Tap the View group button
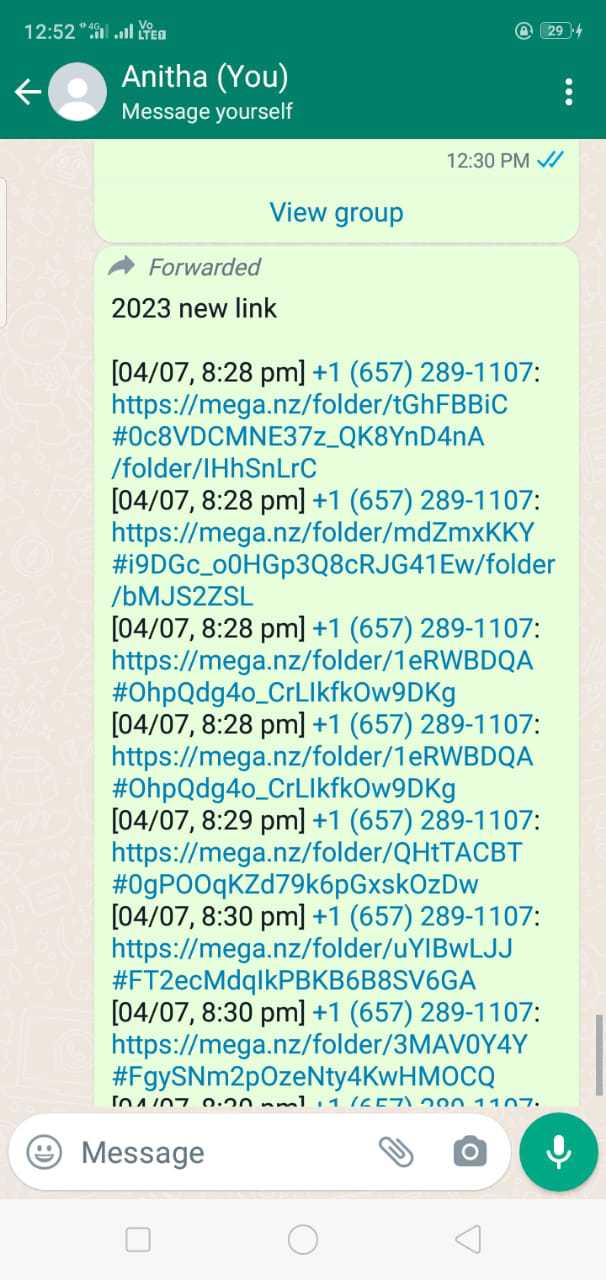 [336, 212]
